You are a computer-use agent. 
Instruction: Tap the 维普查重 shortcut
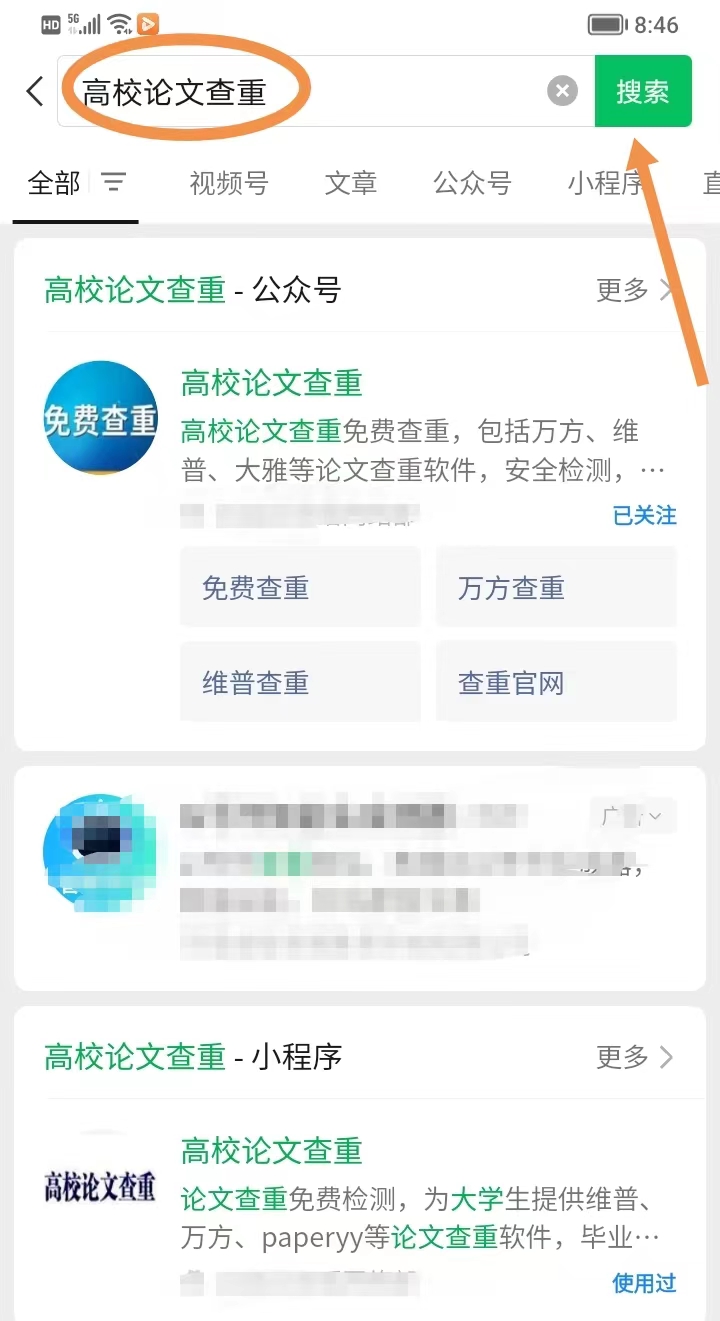pyautogui.click(x=299, y=683)
